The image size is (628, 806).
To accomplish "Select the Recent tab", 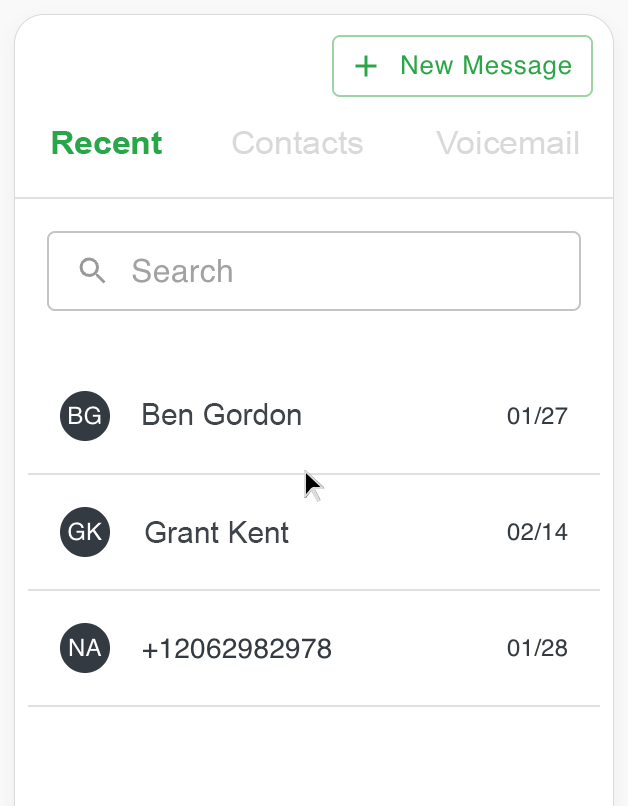I will pos(106,143).
